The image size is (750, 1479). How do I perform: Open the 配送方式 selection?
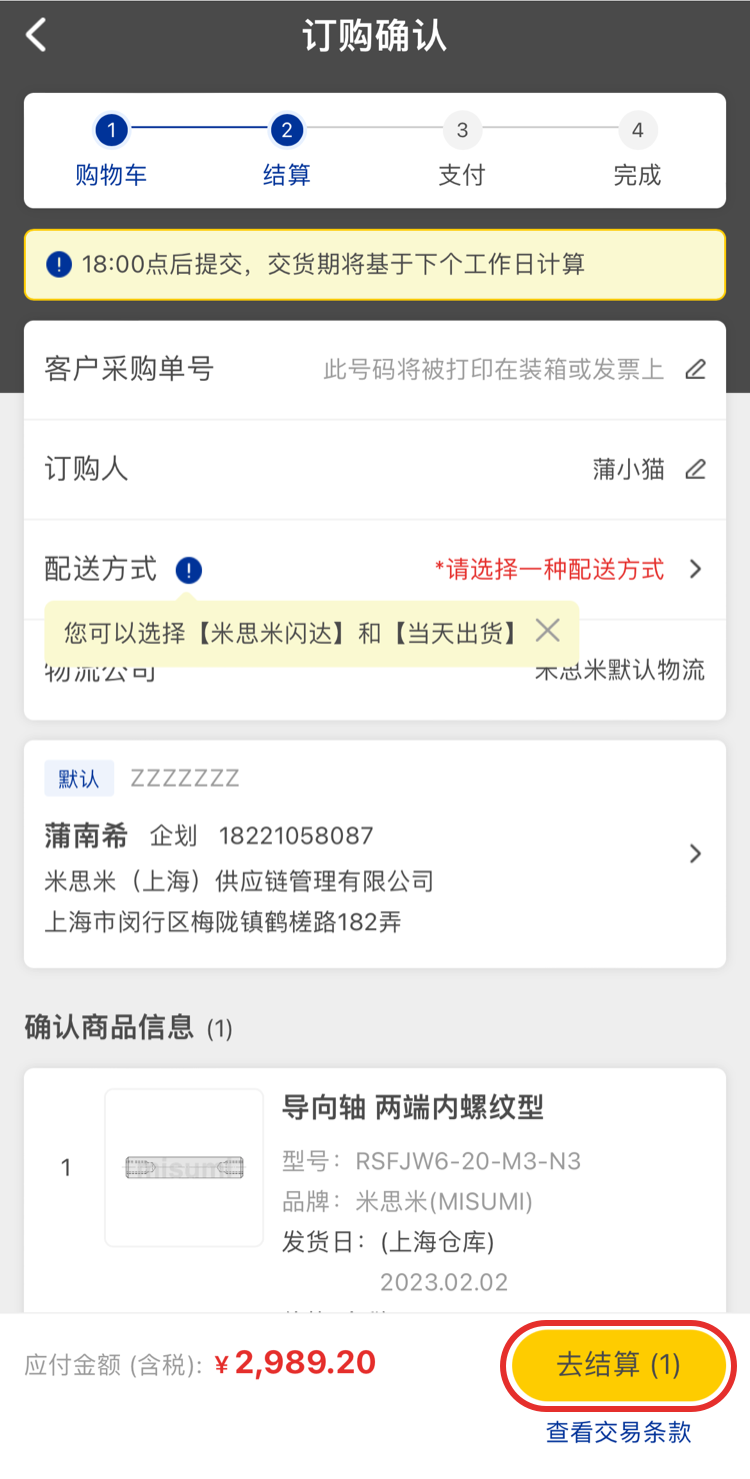[695, 569]
